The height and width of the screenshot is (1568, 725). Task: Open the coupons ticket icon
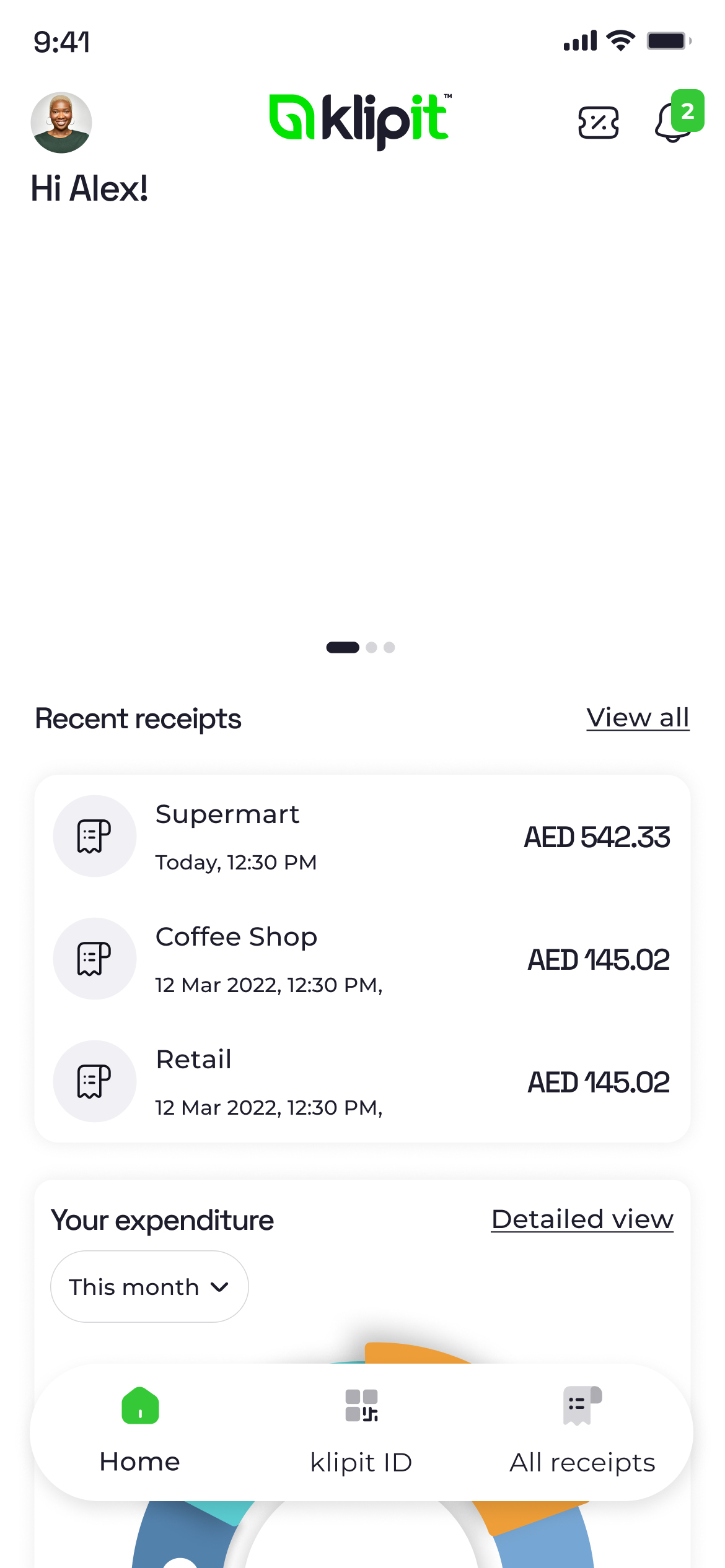click(x=598, y=123)
